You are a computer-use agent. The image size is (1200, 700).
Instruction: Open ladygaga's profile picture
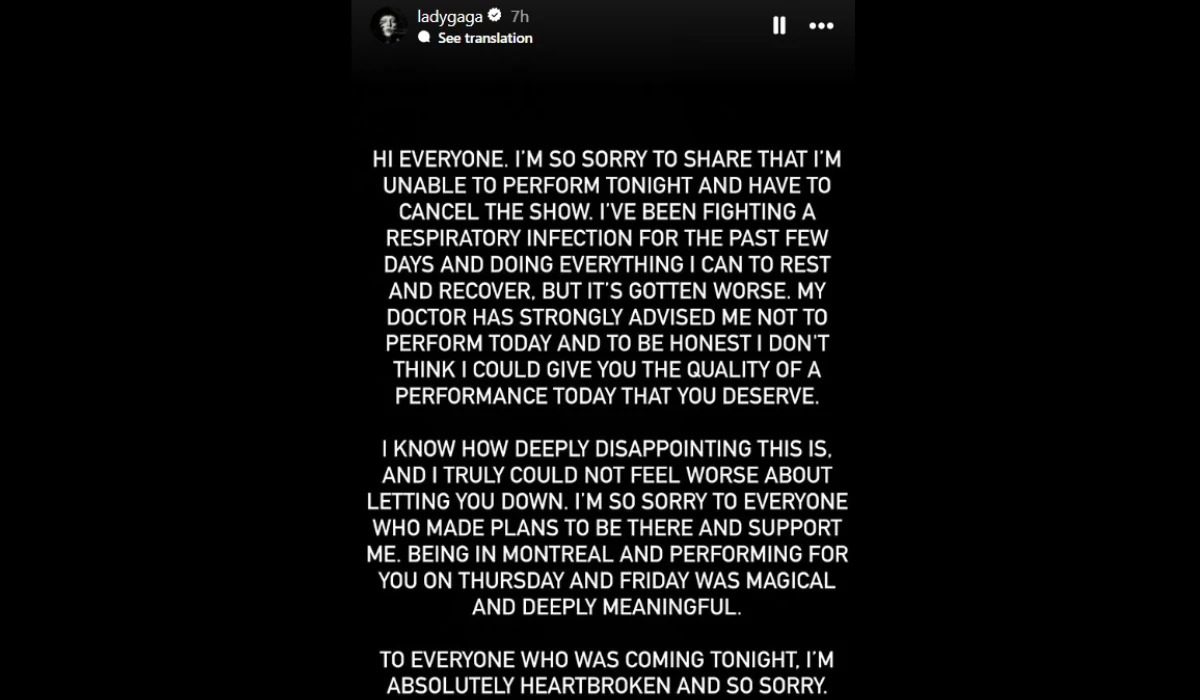tap(388, 26)
